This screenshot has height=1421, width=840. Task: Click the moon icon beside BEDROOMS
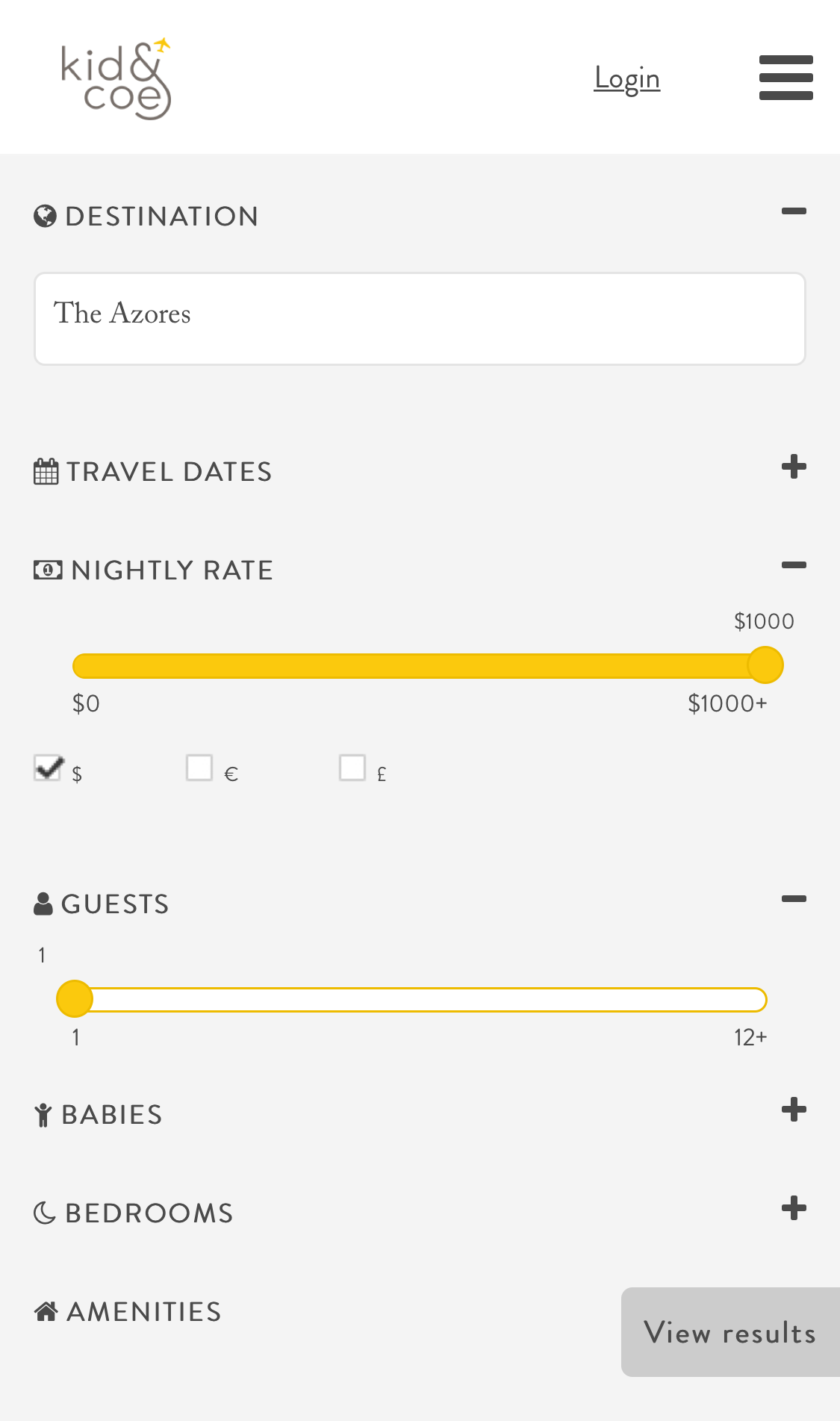point(43,1213)
